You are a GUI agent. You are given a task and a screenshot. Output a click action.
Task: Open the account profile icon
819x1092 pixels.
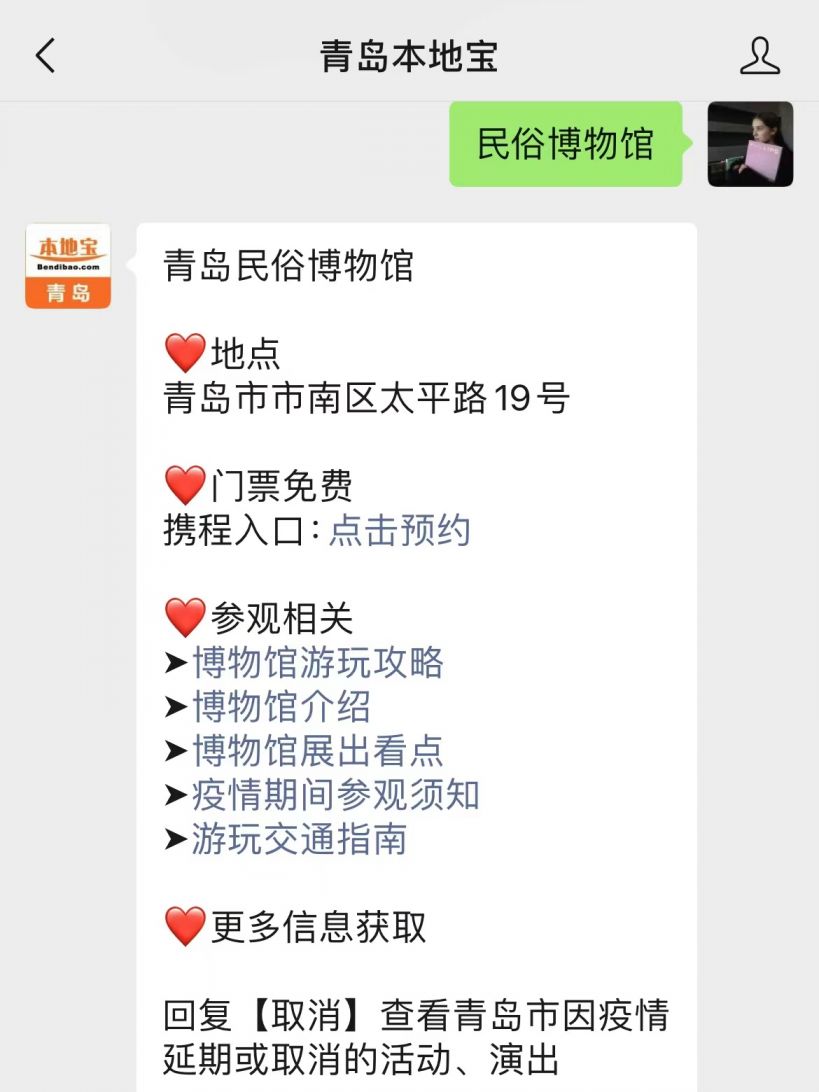pos(759,56)
